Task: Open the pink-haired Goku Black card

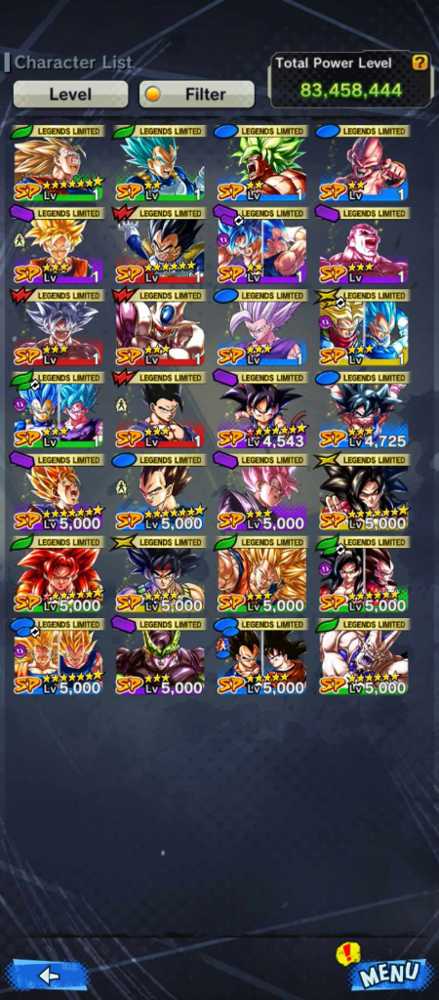Action: 262,492
